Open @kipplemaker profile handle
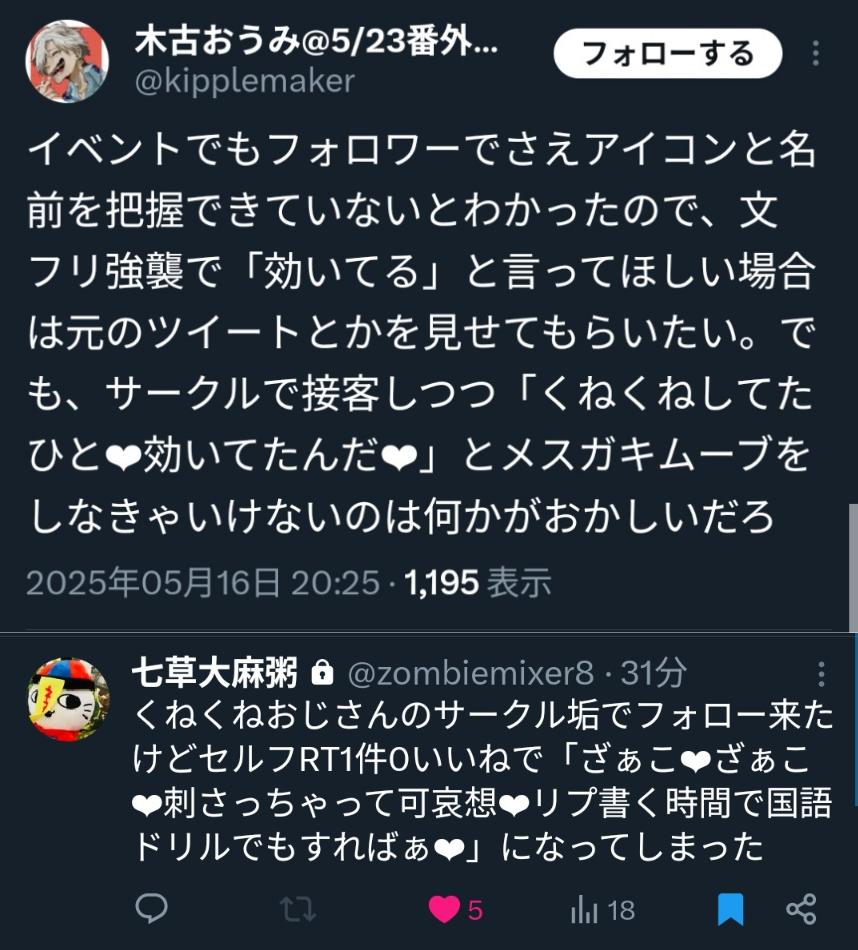Image resolution: width=858 pixels, height=950 pixels. tap(245, 81)
